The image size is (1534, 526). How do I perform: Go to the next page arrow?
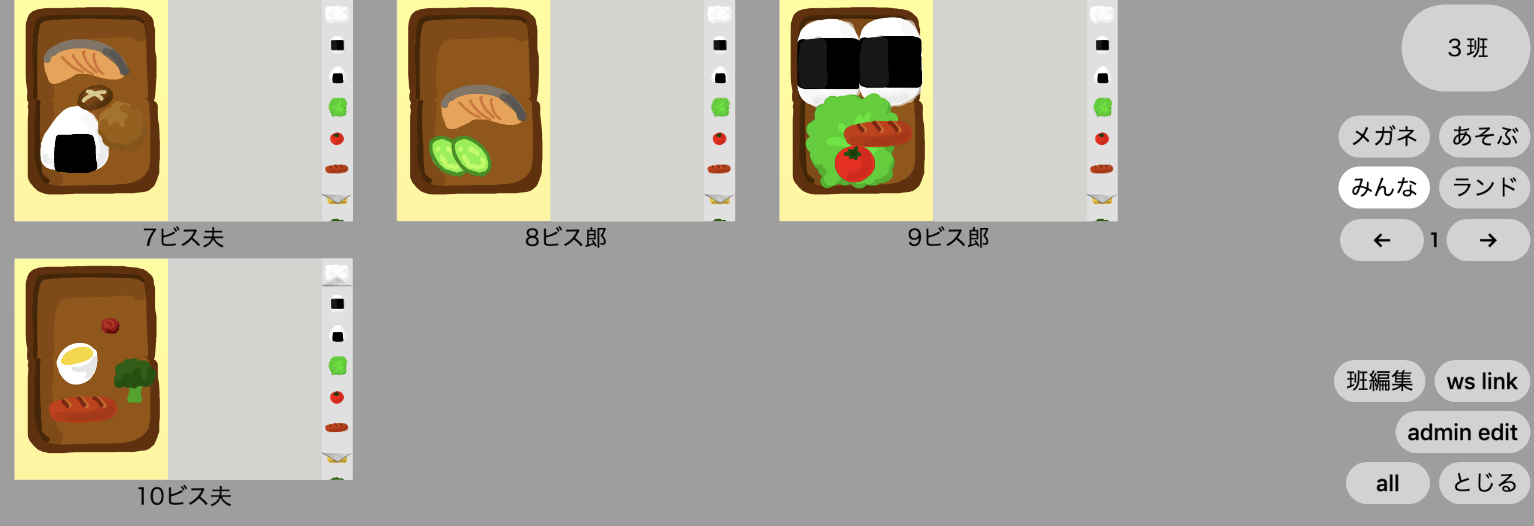(1487, 240)
